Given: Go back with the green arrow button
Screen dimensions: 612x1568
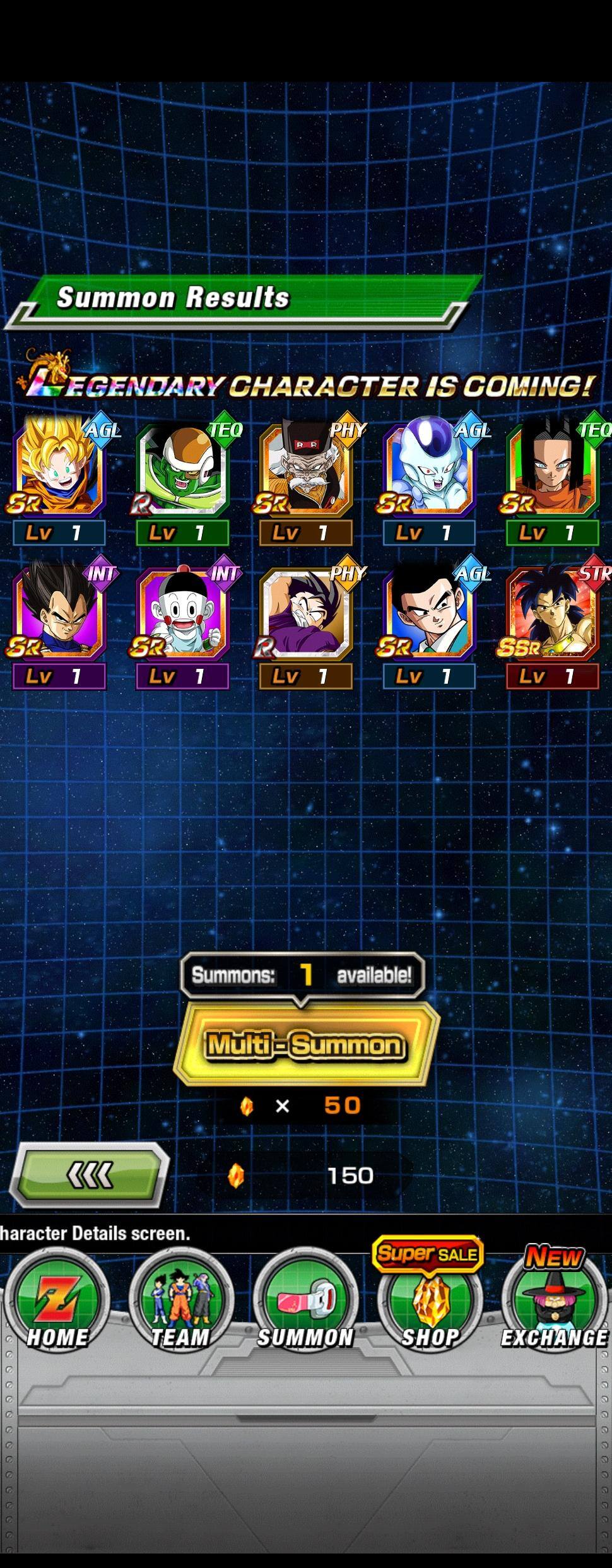Looking at the screenshot, I should coord(90,1175).
